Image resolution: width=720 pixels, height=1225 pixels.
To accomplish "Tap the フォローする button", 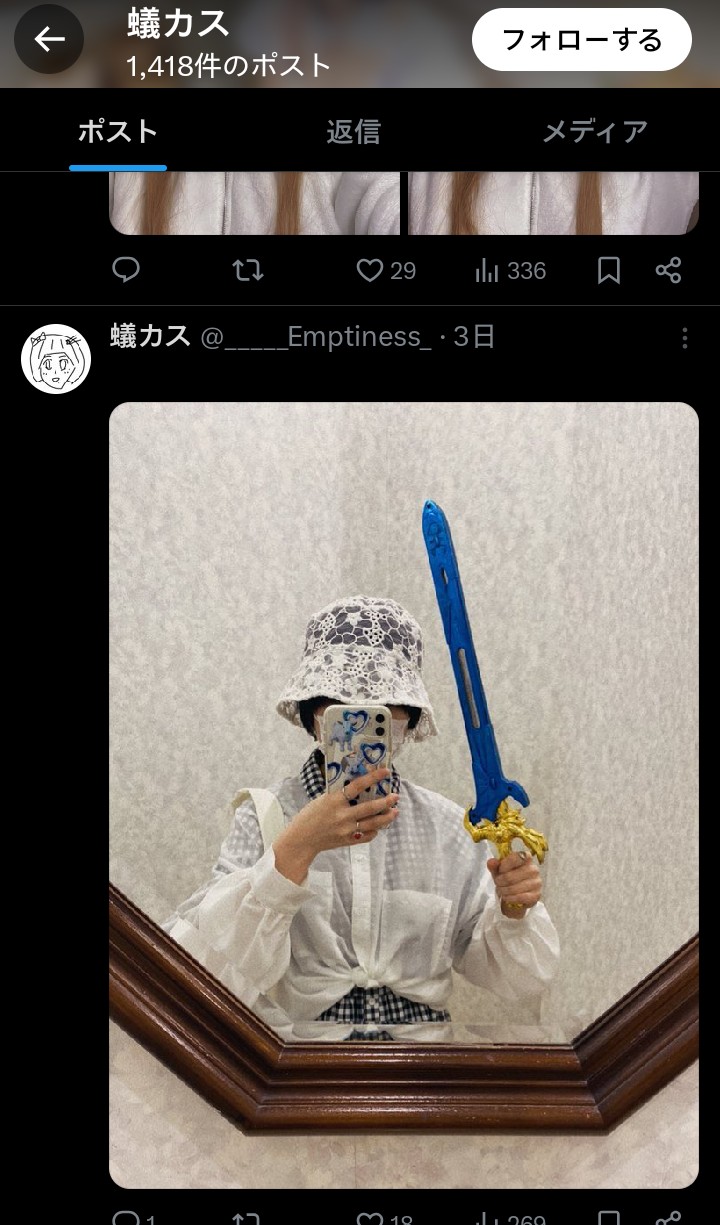I will pos(581,40).
